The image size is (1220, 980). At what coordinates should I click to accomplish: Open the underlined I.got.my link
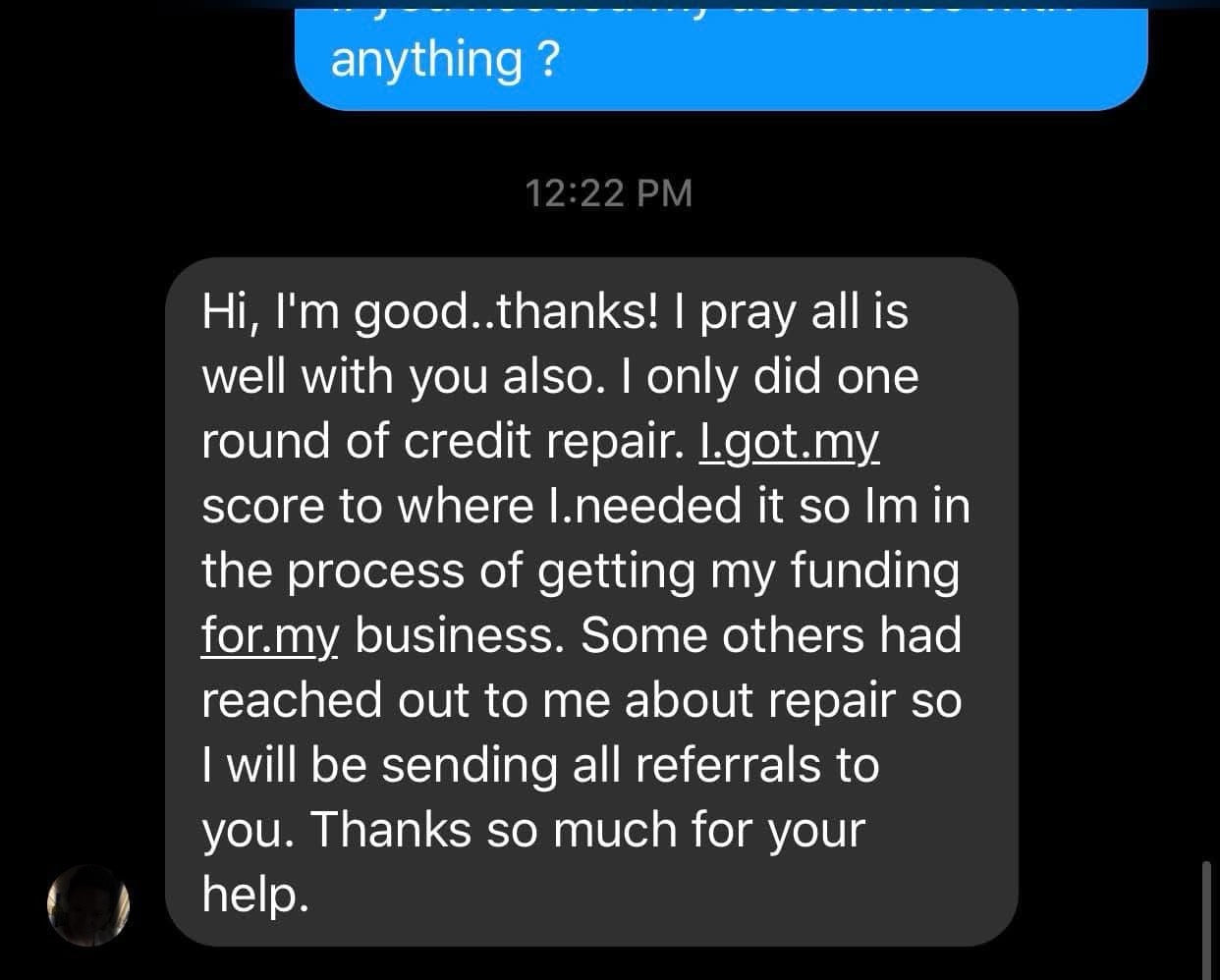click(x=788, y=441)
